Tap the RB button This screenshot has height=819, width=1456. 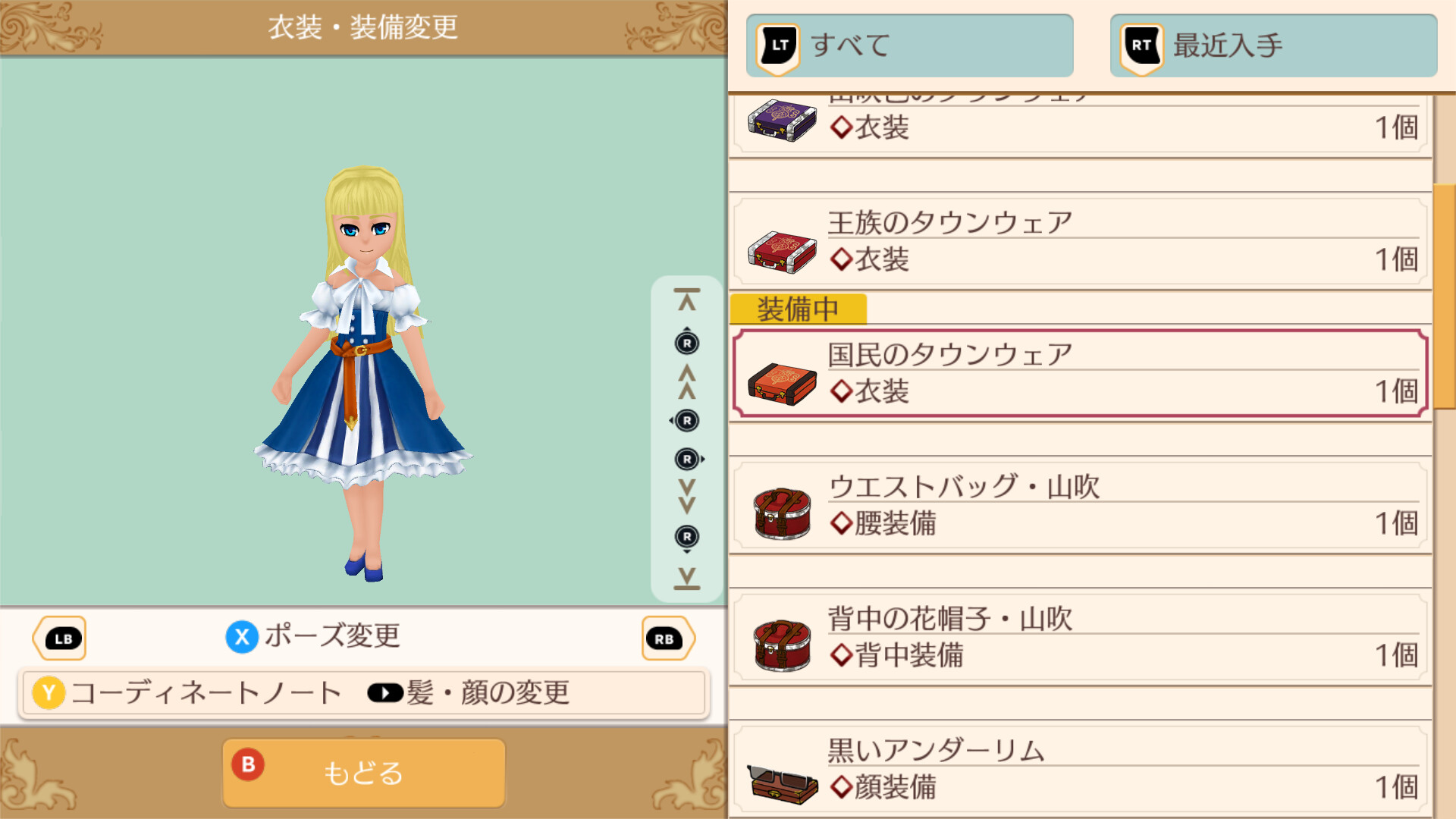click(667, 639)
